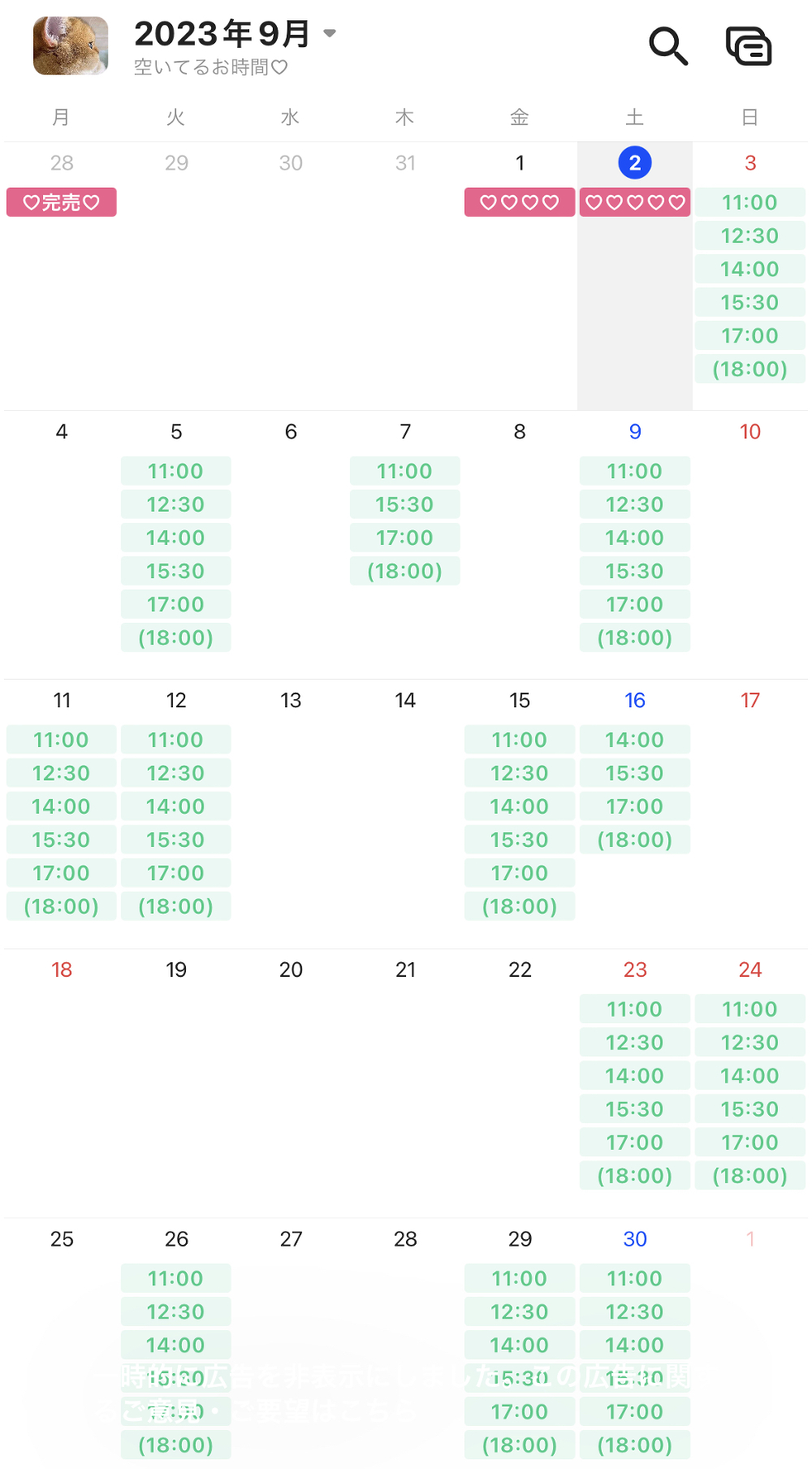This screenshot has height=1469, width=812.
Task: Select the 17:00 slot on the 15th
Action: (520, 873)
